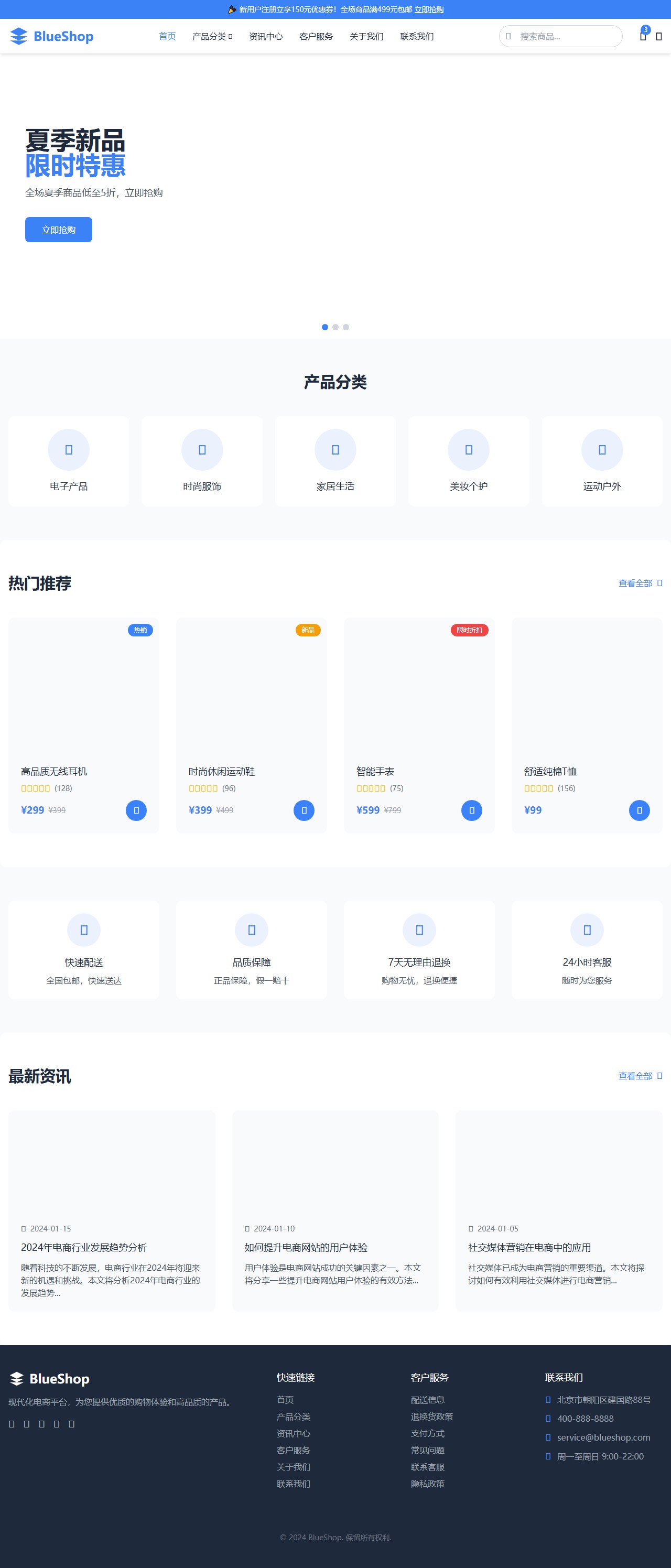Screen dimensions: 671x1568
Task: Click the first social media icon in footer
Action: tap(12, 1424)
